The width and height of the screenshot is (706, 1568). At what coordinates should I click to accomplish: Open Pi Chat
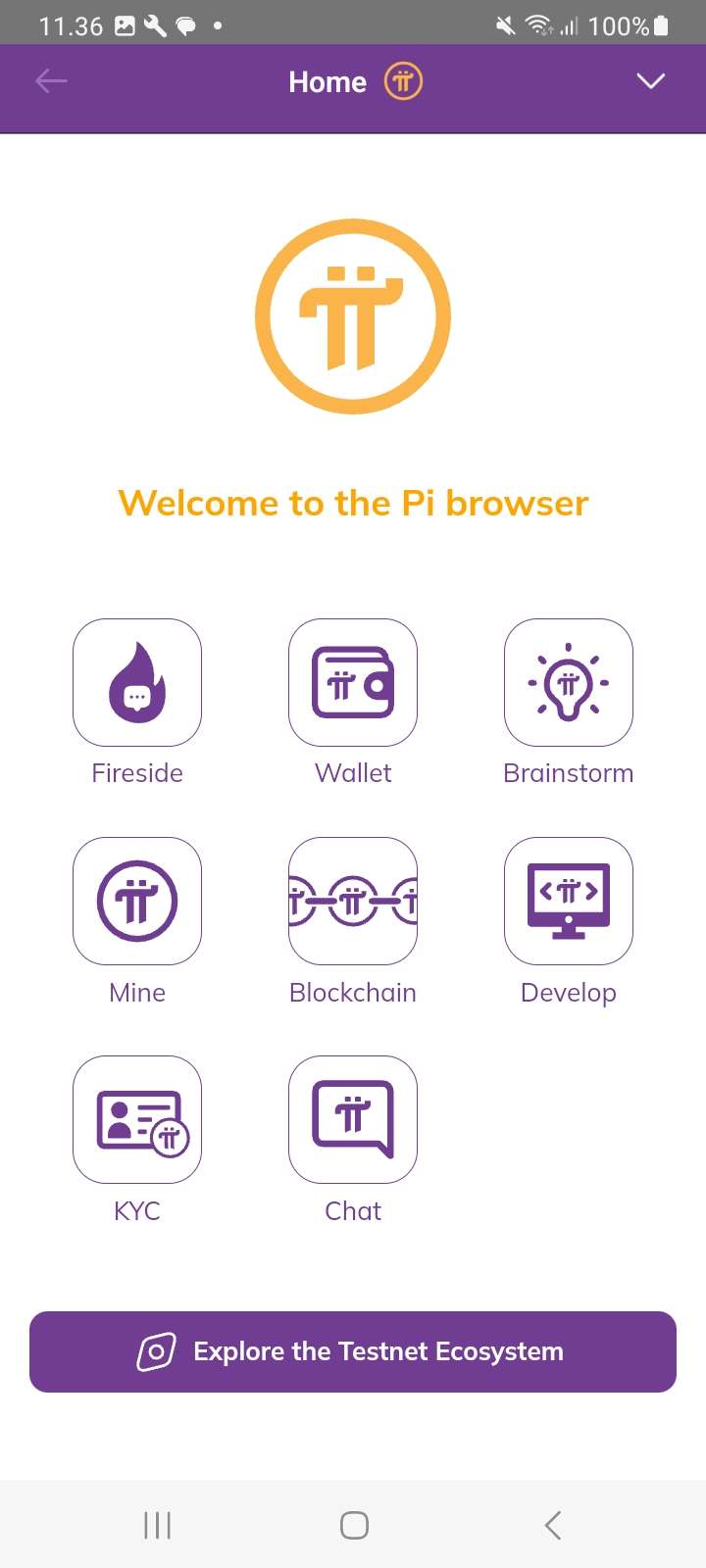click(353, 1119)
